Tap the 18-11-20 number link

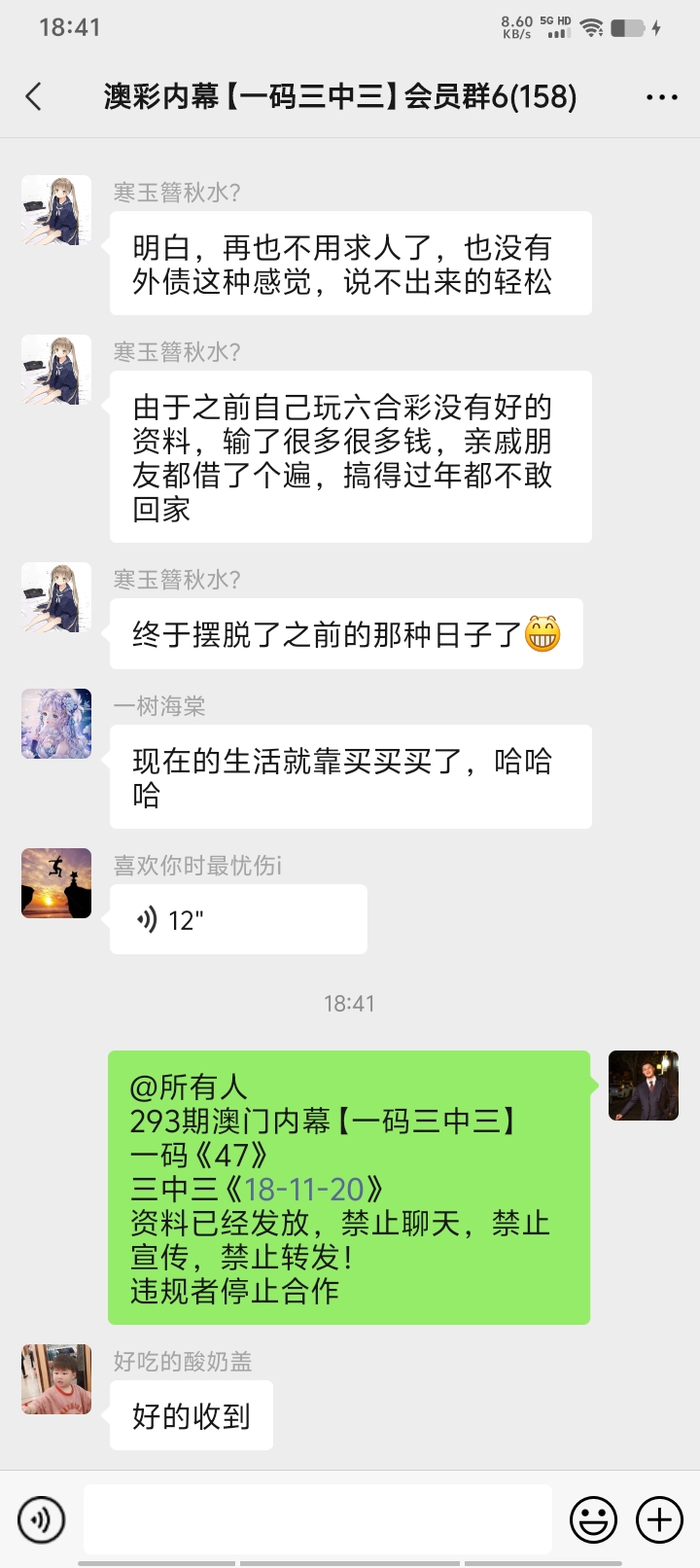coord(303,1189)
